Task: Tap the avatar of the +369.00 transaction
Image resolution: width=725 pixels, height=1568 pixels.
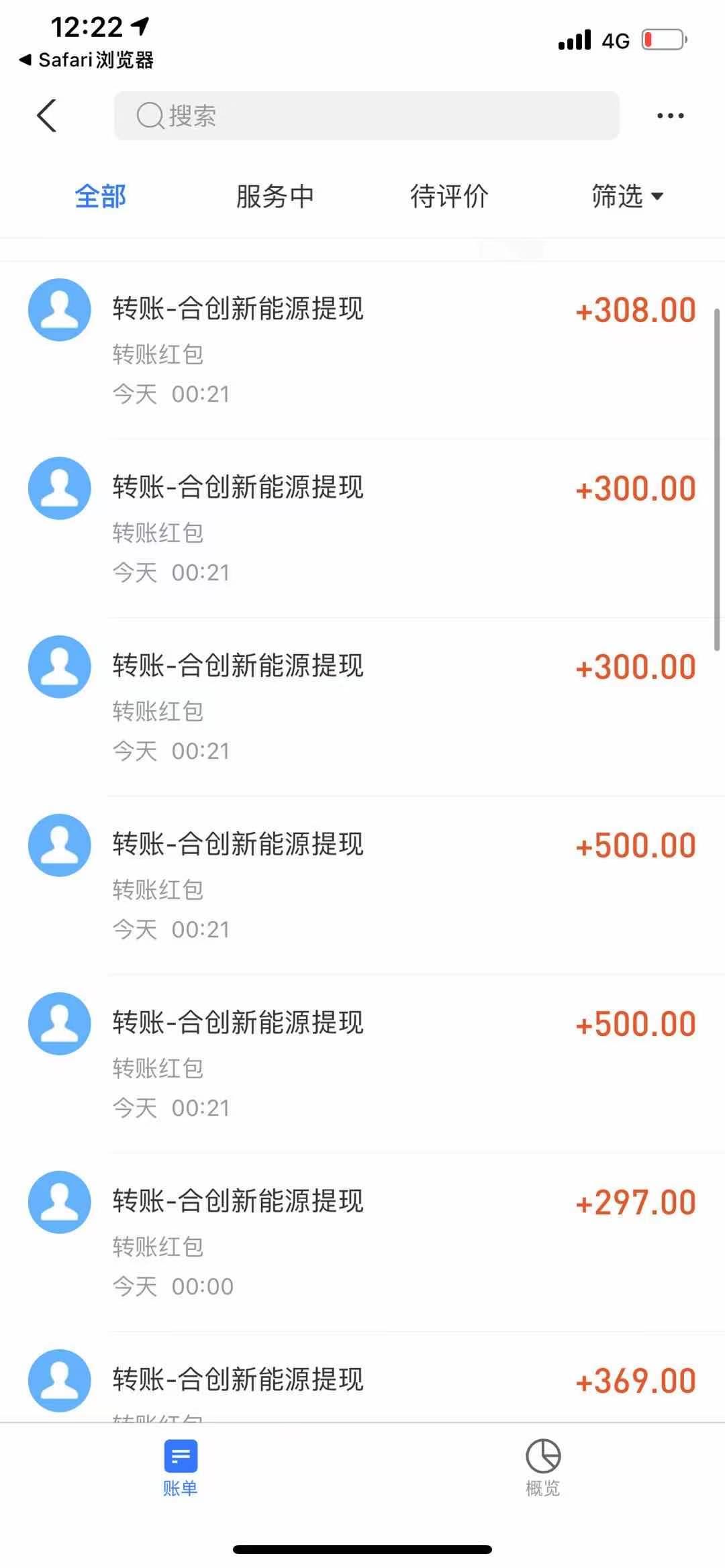Action: click(59, 1380)
